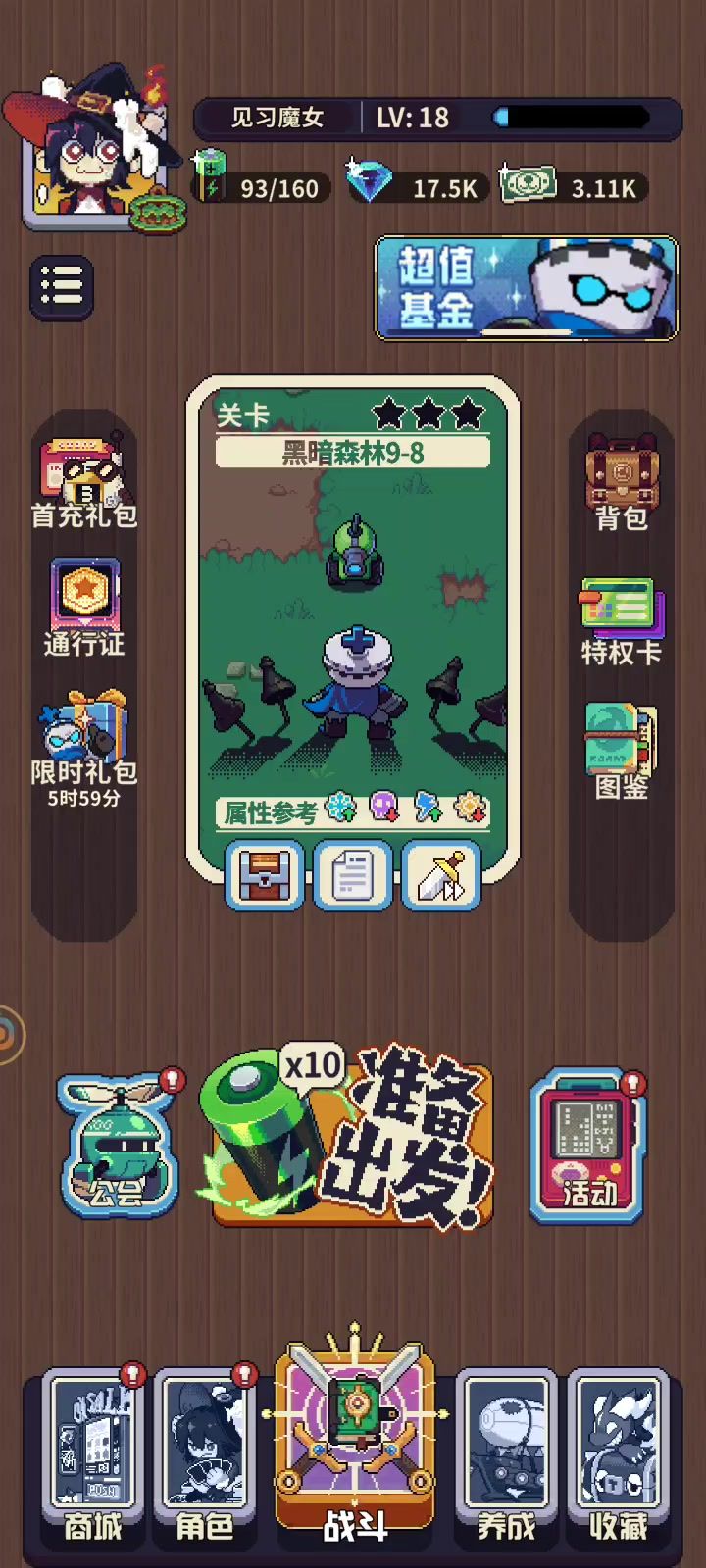
Task: Open the 图鉴 encyclopedia
Action: pos(622,752)
